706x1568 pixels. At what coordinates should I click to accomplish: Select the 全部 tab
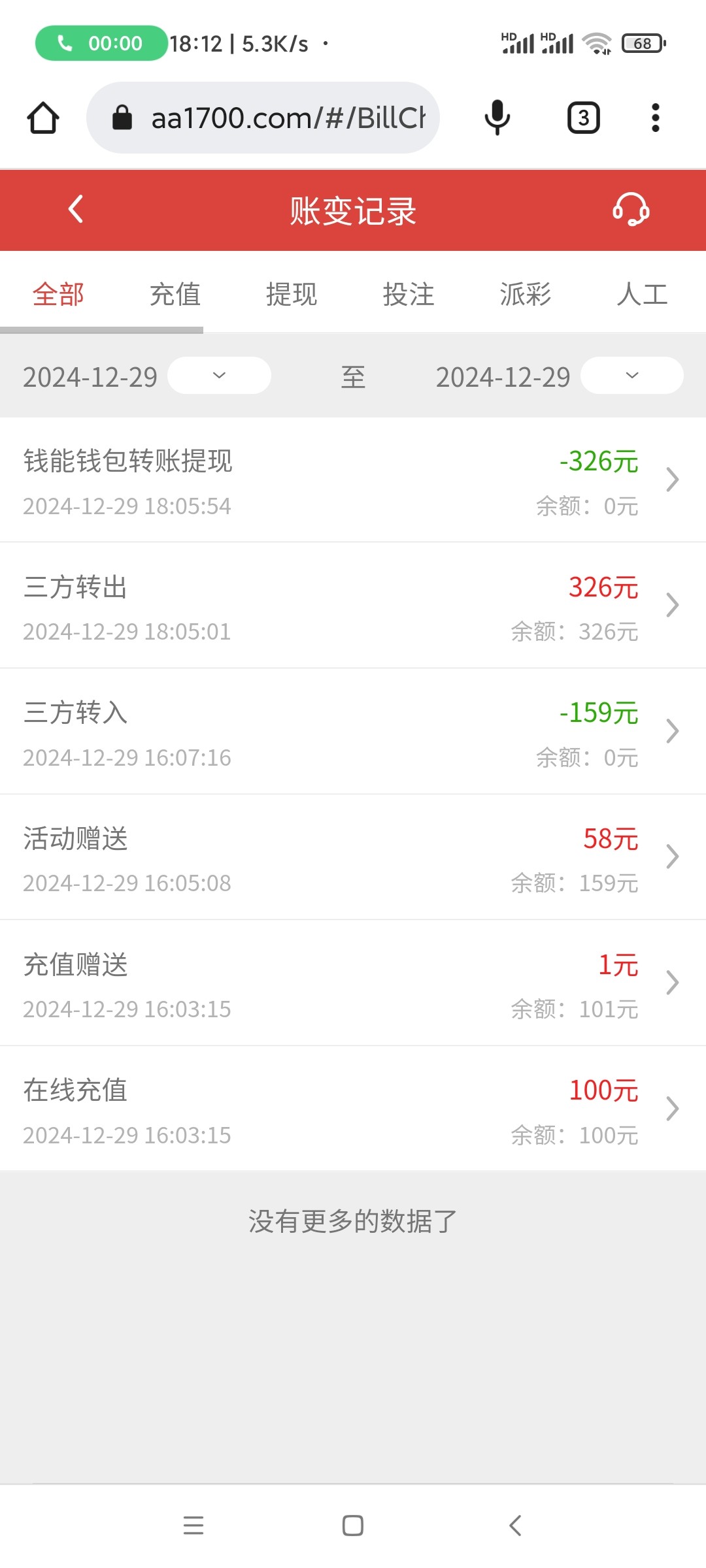coord(58,294)
